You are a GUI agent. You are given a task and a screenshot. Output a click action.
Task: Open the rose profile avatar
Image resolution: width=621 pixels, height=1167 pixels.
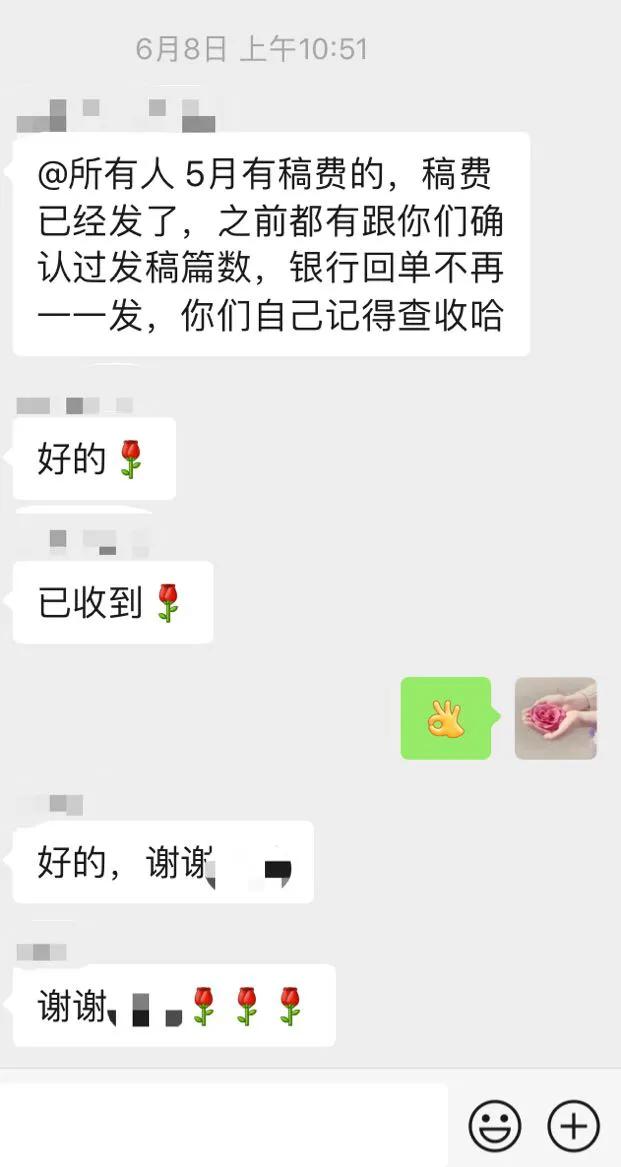click(555, 718)
